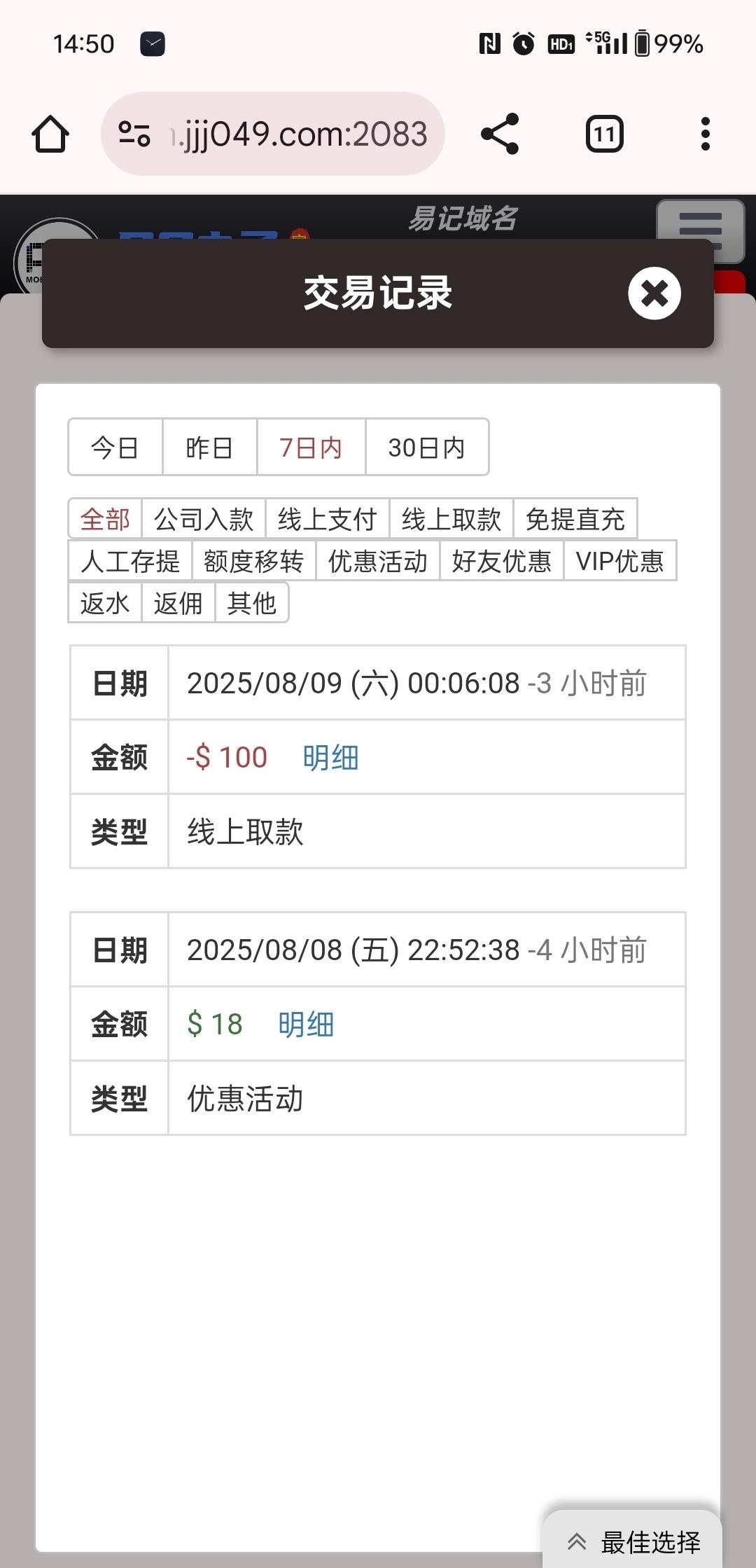Open 明细 for the -$100 withdrawal
Image resolution: width=756 pixels, height=1568 pixels.
pyautogui.click(x=330, y=757)
